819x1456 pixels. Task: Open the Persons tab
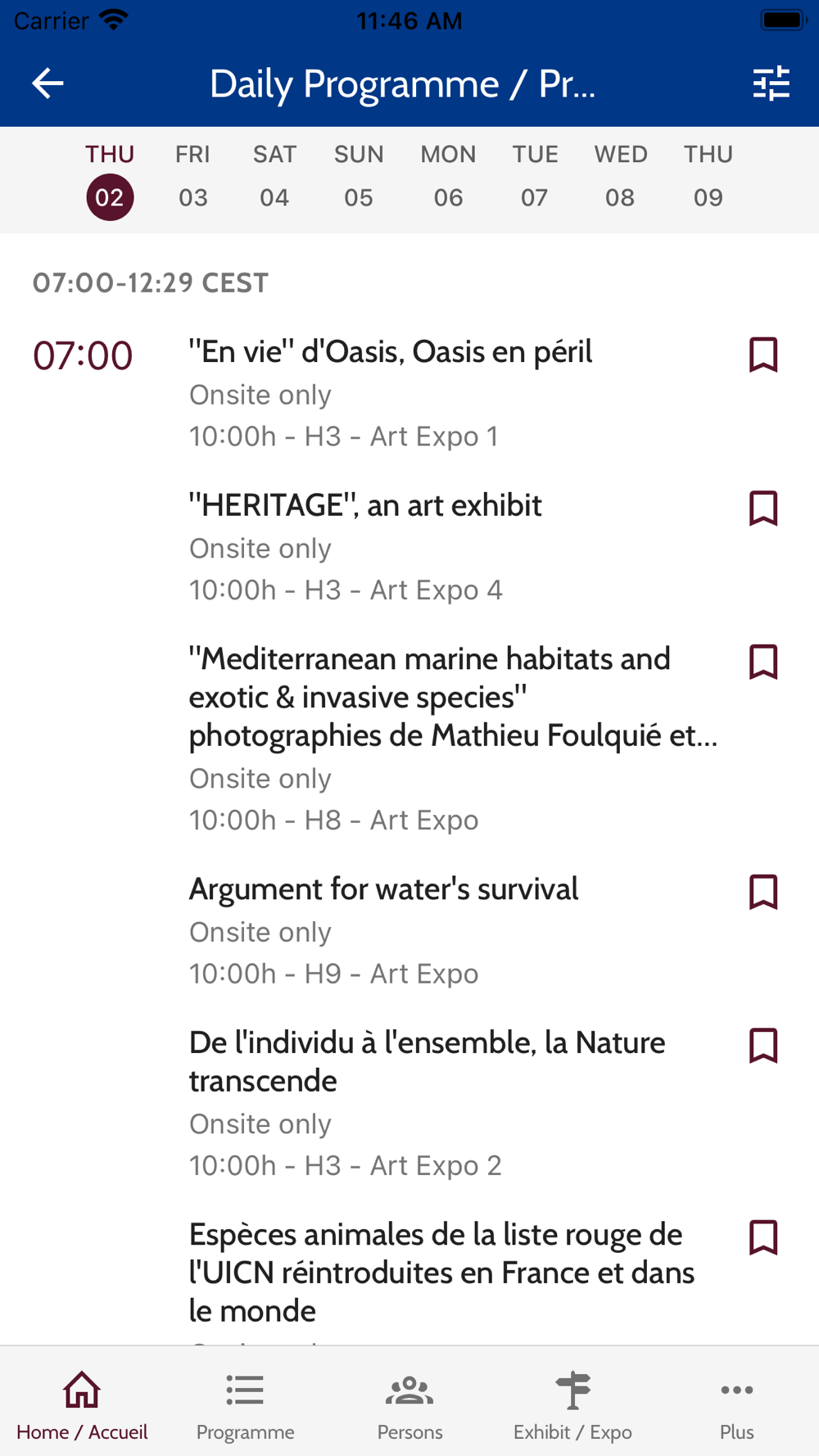pos(409,1405)
